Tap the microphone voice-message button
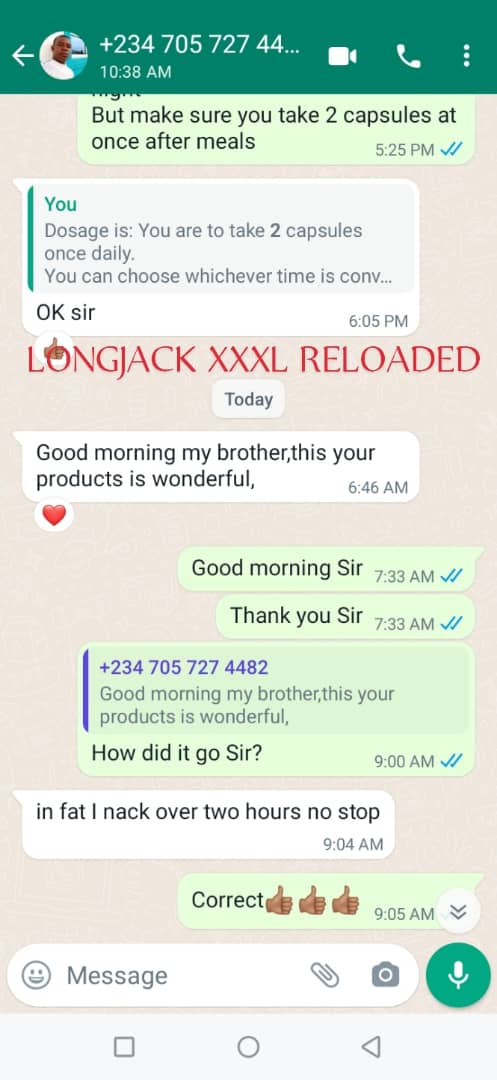Screen dimensions: 497x1080 click(x=458, y=975)
